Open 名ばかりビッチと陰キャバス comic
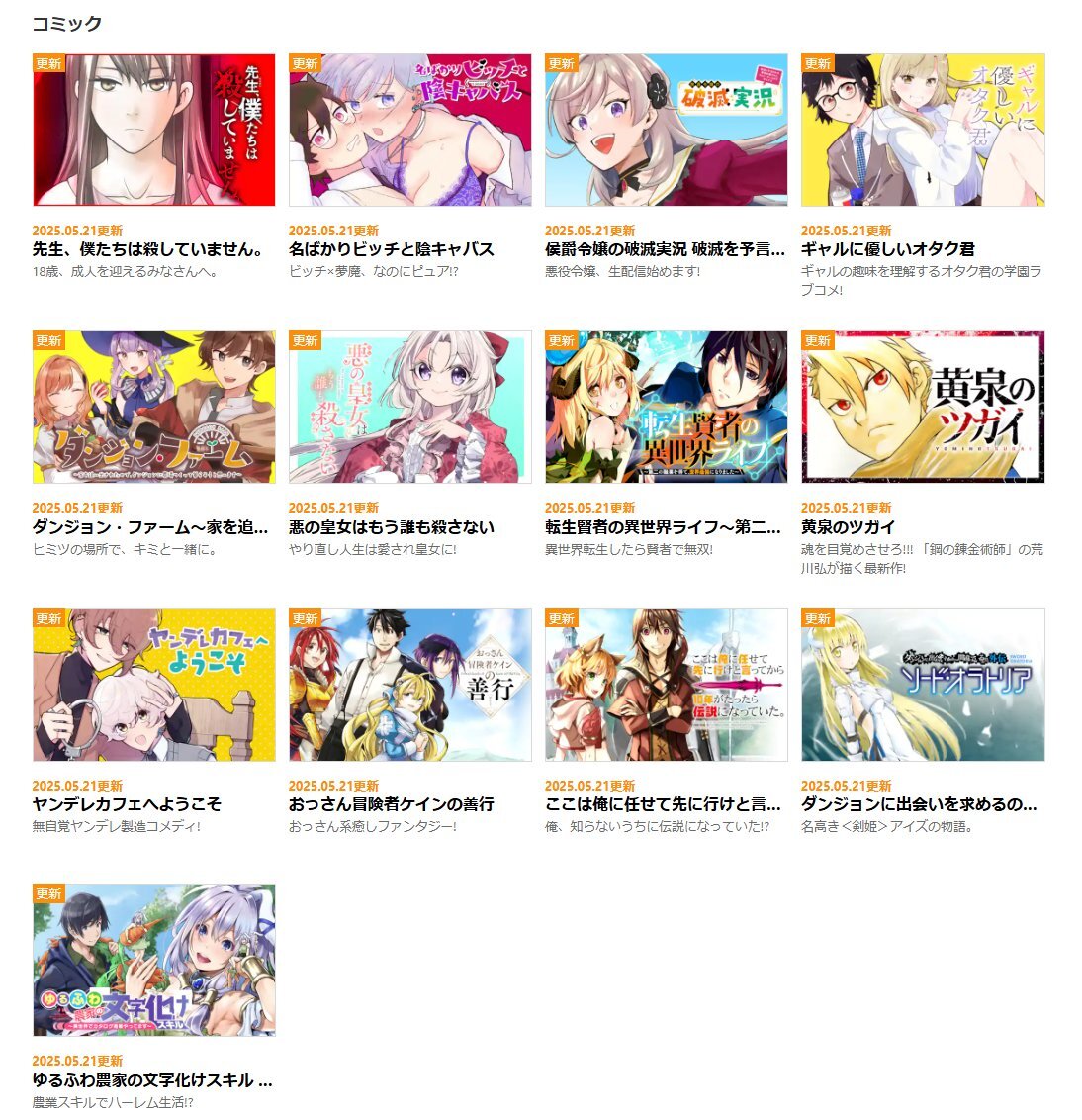Screen dimensions: 1082x1120 coord(409,131)
